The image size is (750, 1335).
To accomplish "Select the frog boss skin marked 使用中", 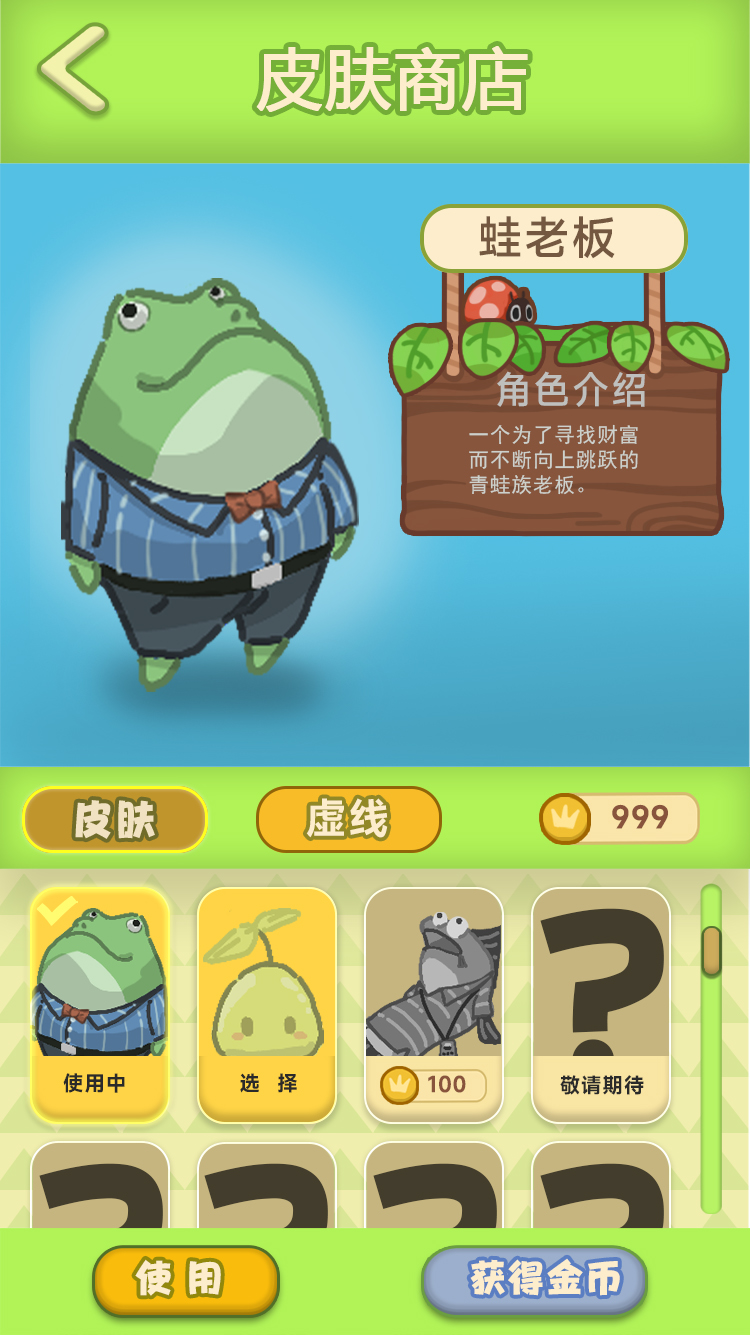I will 100,1003.
